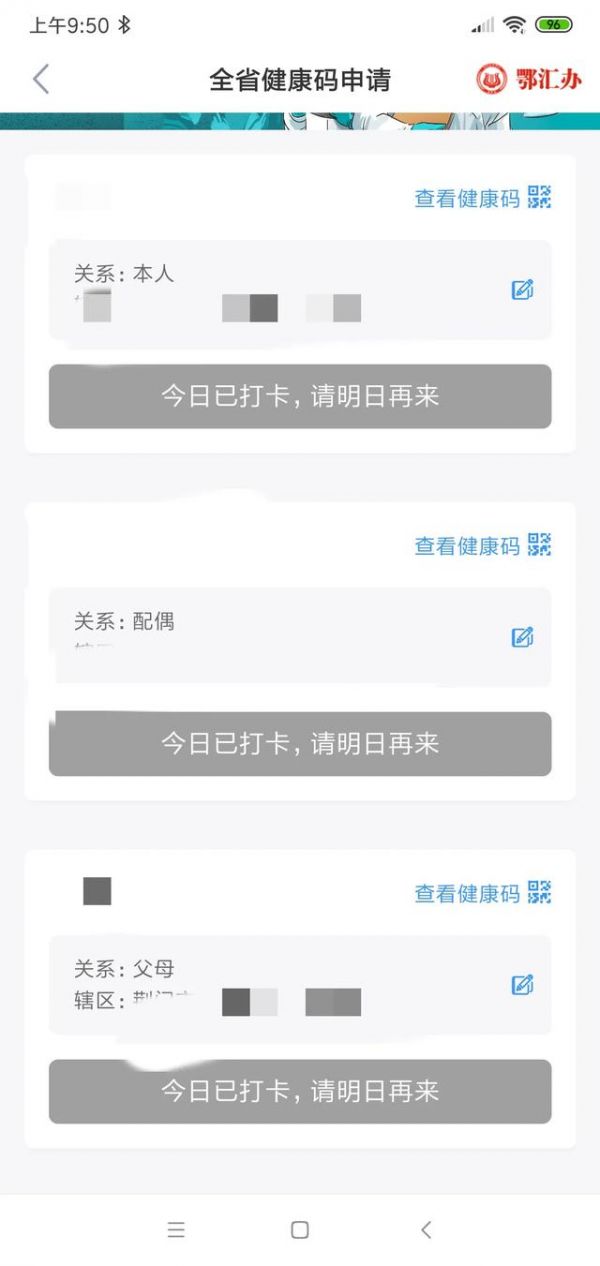This screenshot has height=1266, width=600.
Task: View health code on the 配偶 card
Action: click(x=483, y=545)
